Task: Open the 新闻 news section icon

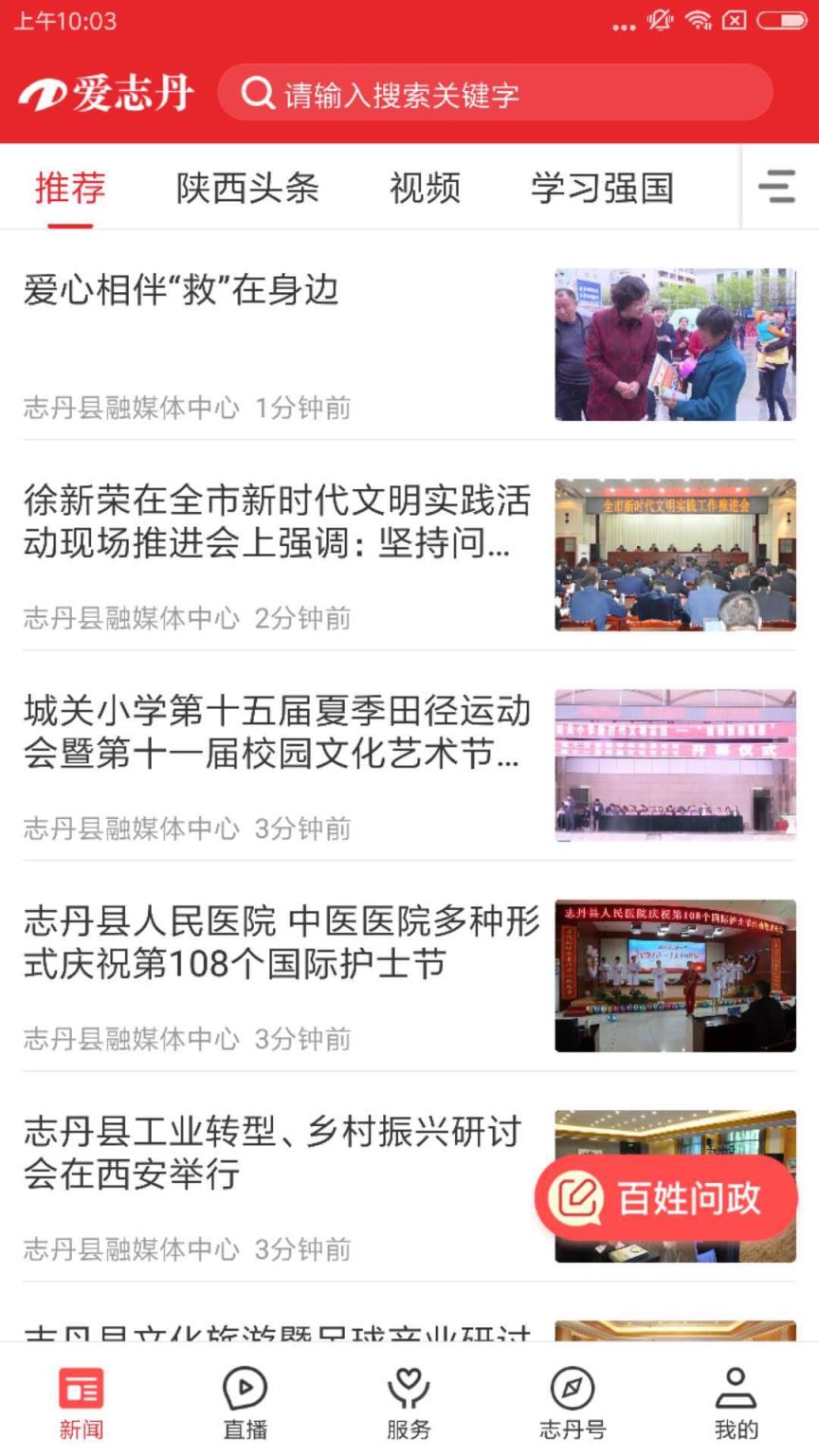Action: (82, 1392)
